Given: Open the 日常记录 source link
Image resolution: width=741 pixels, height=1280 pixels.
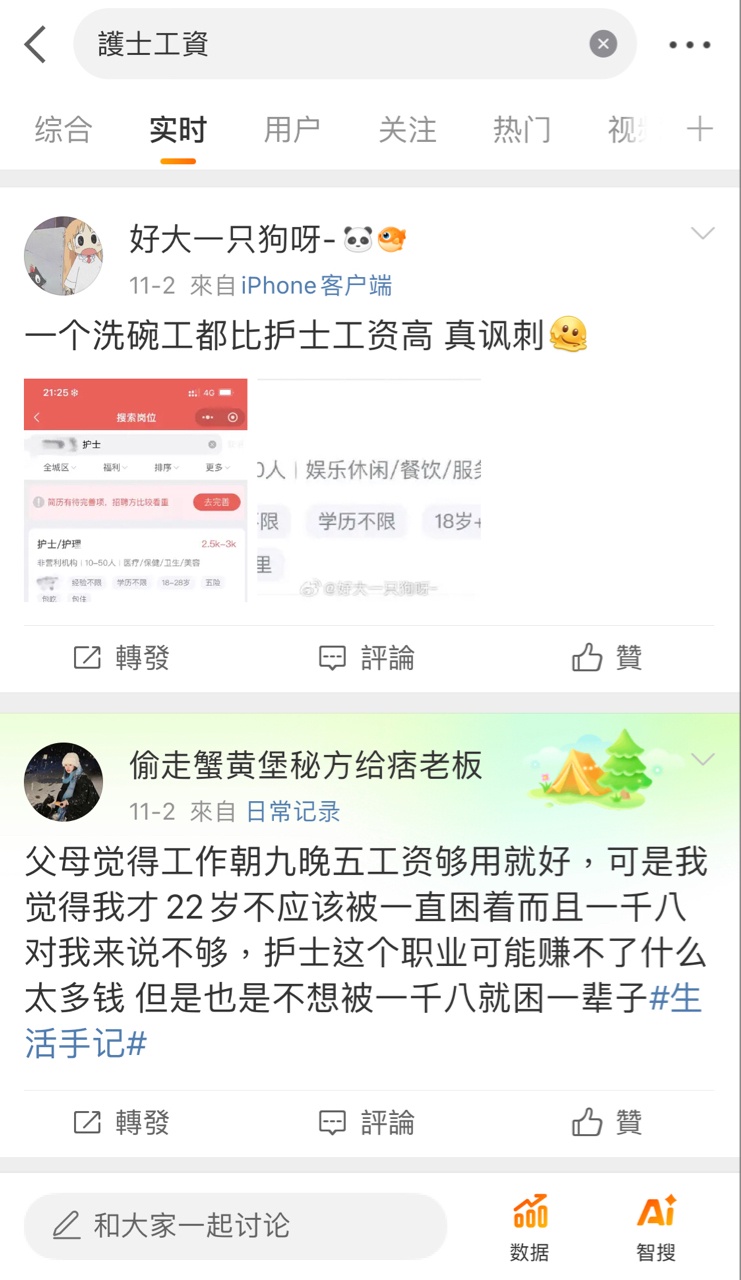Looking at the screenshot, I should pos(293,811).
